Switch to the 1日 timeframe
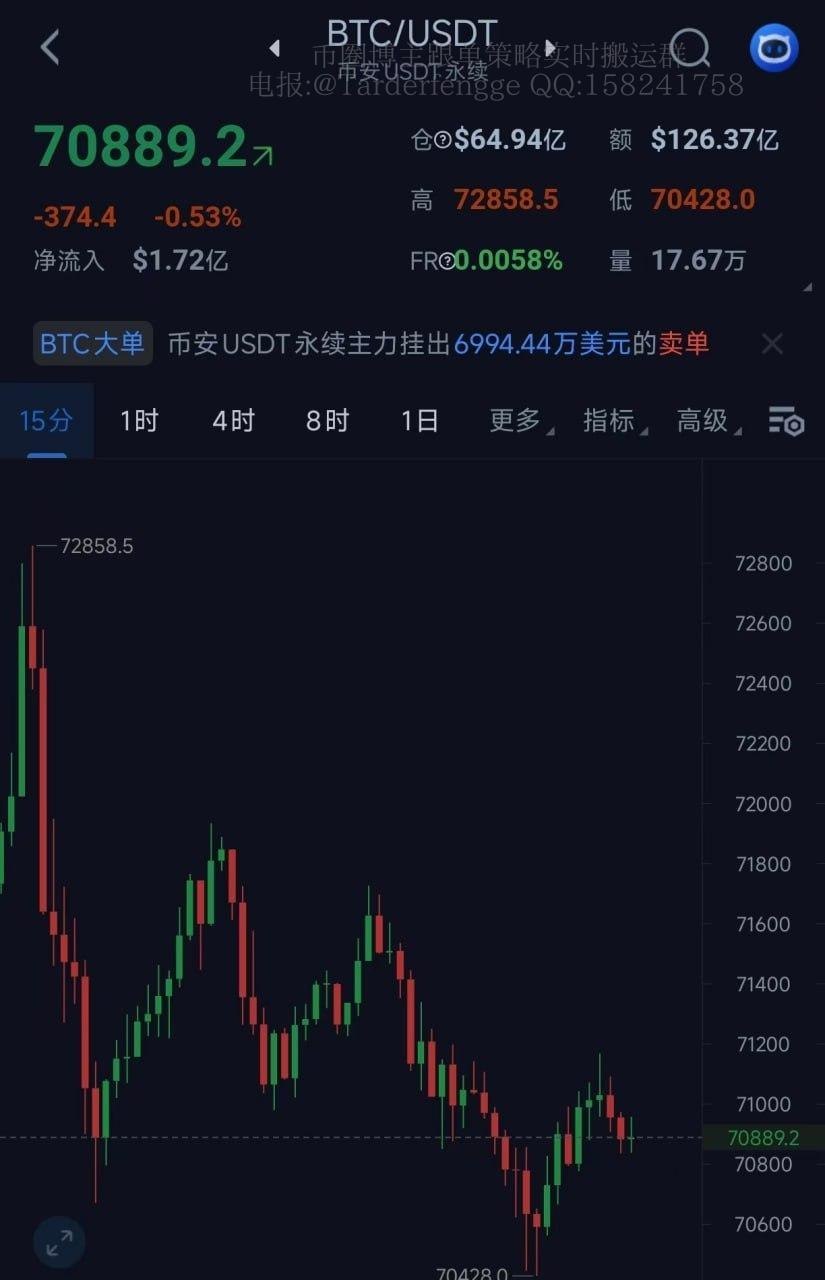 (x=420, y=421)
